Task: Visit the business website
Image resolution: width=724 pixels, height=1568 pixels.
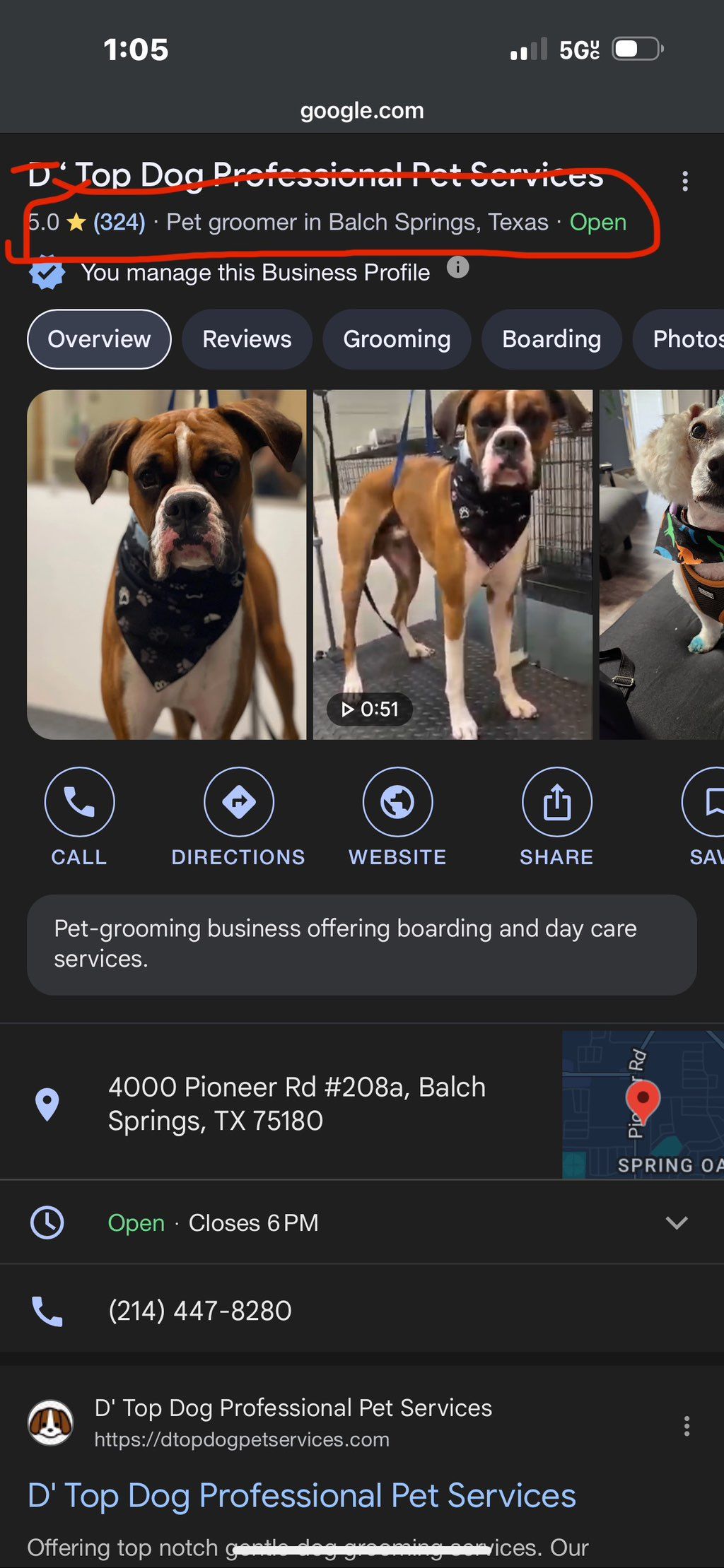Action: pos(397,816)
